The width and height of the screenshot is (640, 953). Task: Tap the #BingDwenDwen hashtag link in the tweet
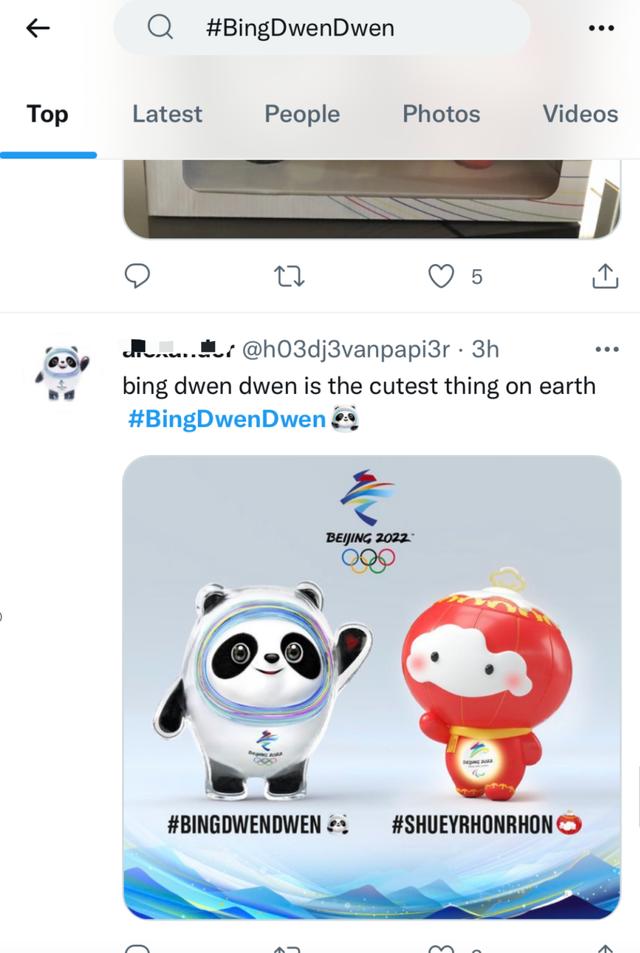[x=227, y=418]
